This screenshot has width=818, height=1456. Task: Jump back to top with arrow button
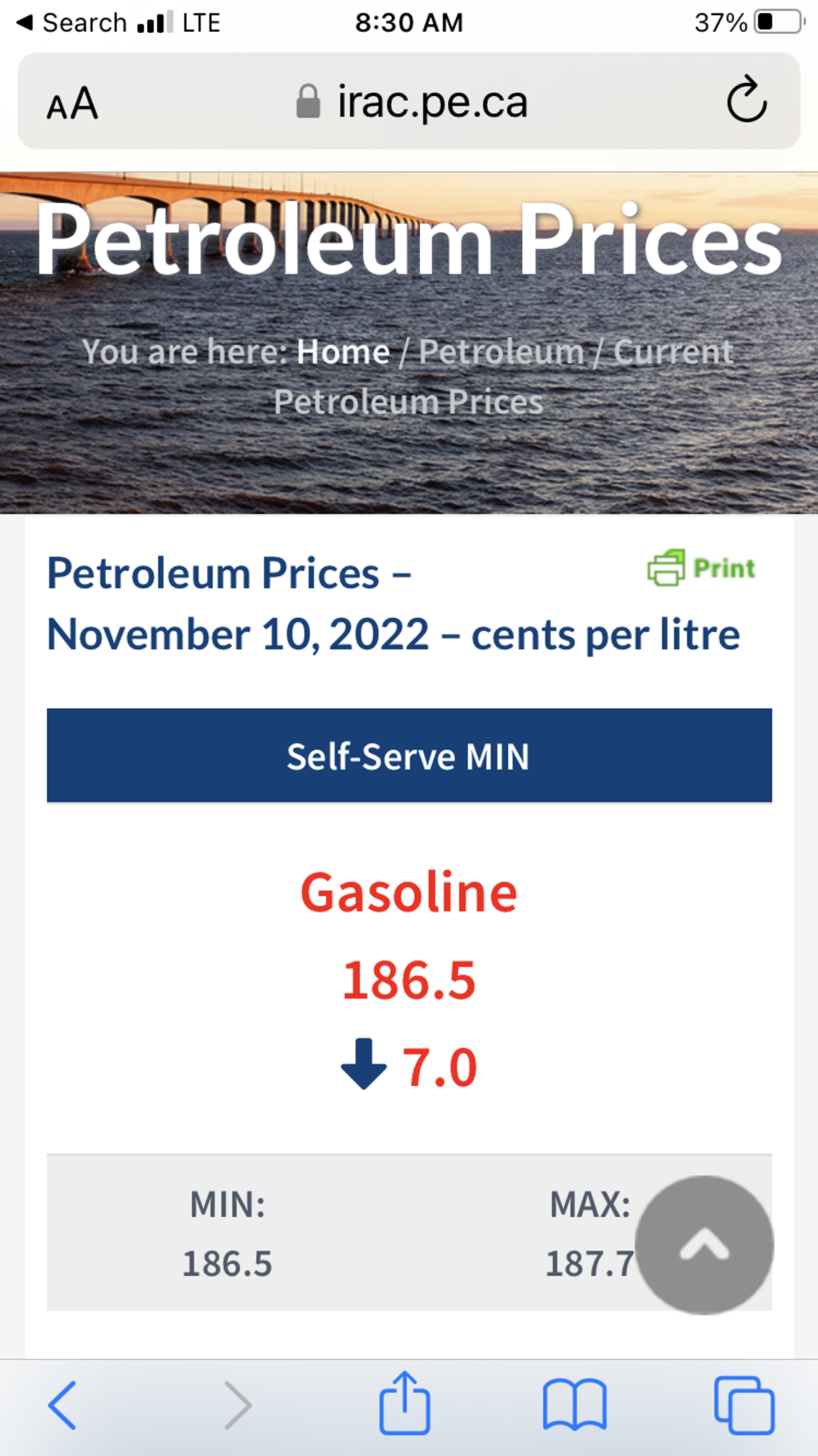click(x=704, y=1244)
